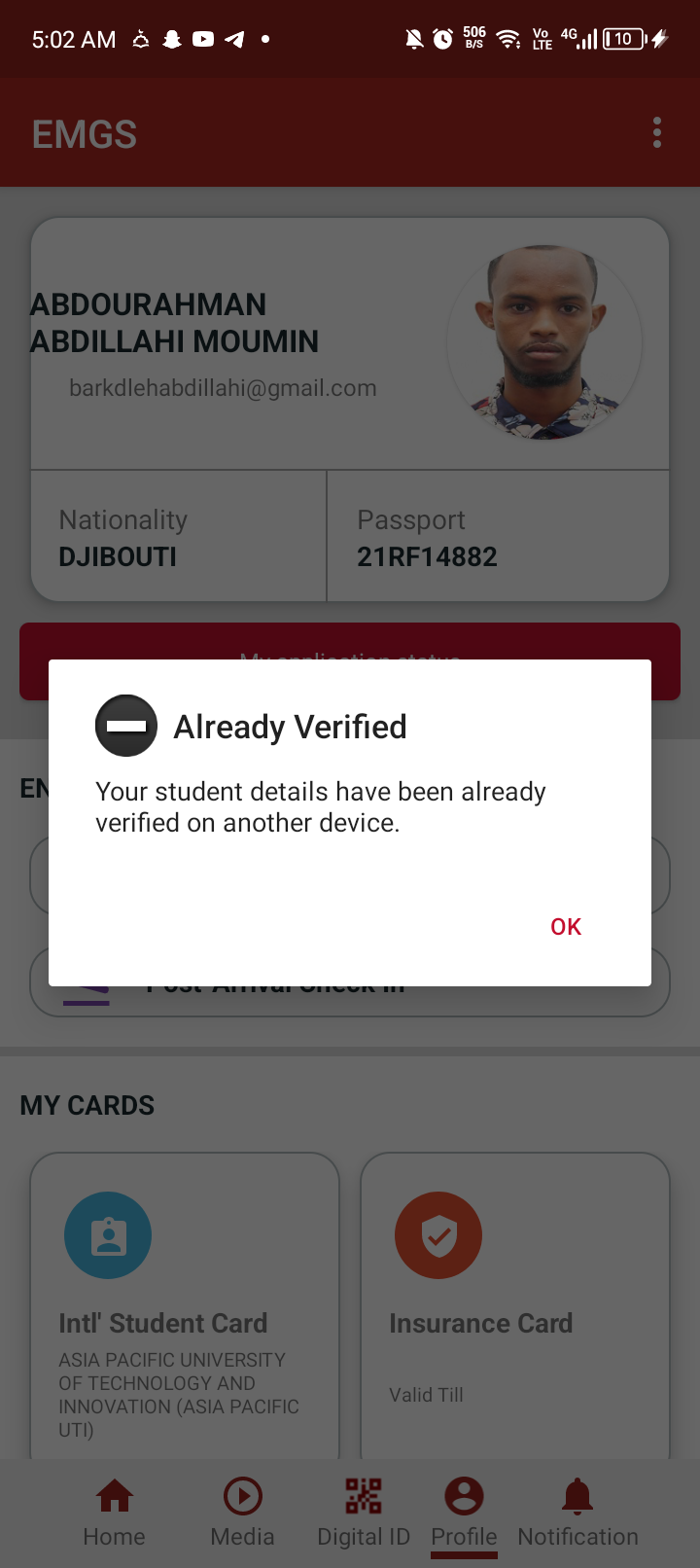Go to the Home tab
Screen dimensions: 700x1568
[115, 1512]
